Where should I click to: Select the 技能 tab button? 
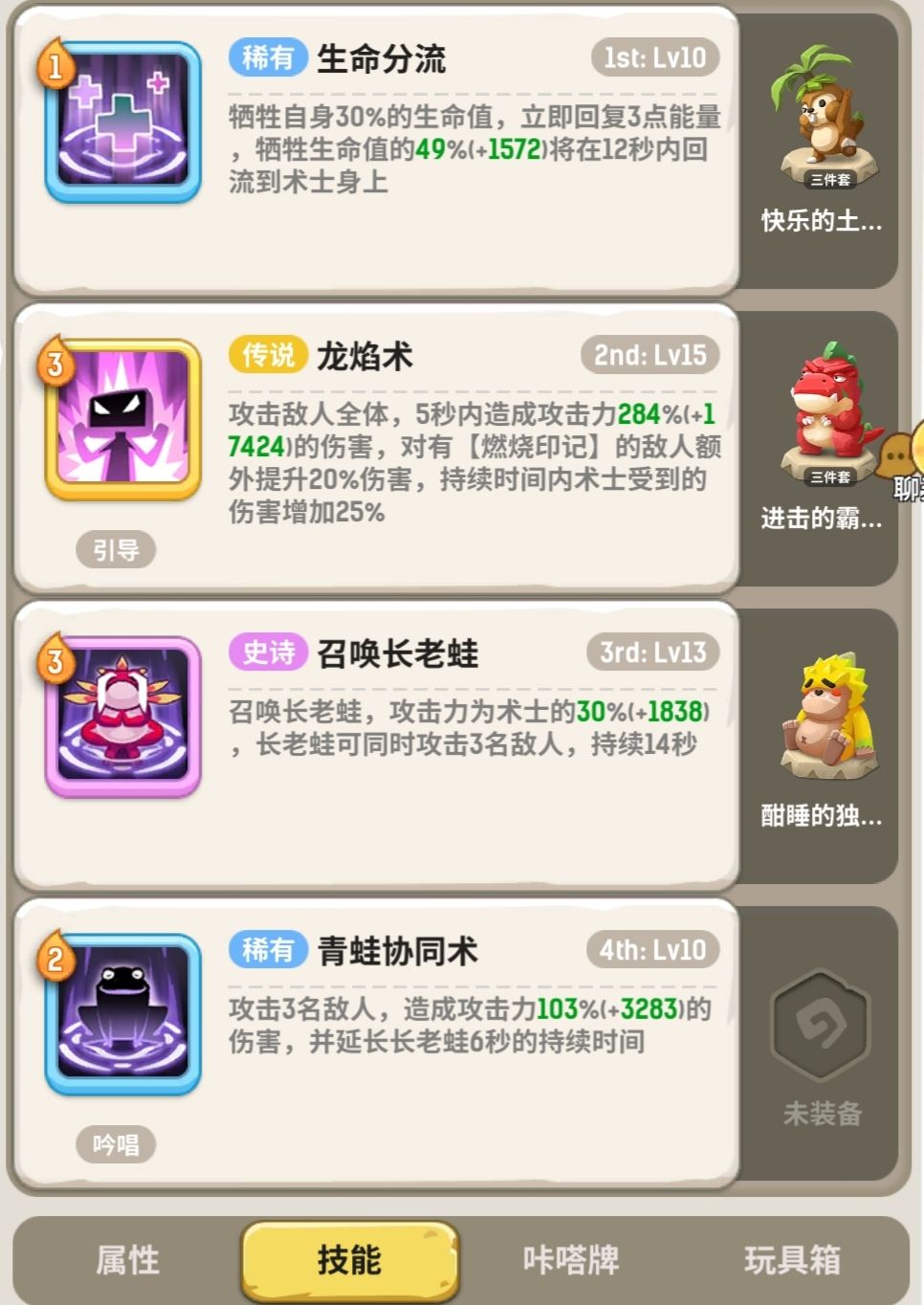tap(350, 1261)
